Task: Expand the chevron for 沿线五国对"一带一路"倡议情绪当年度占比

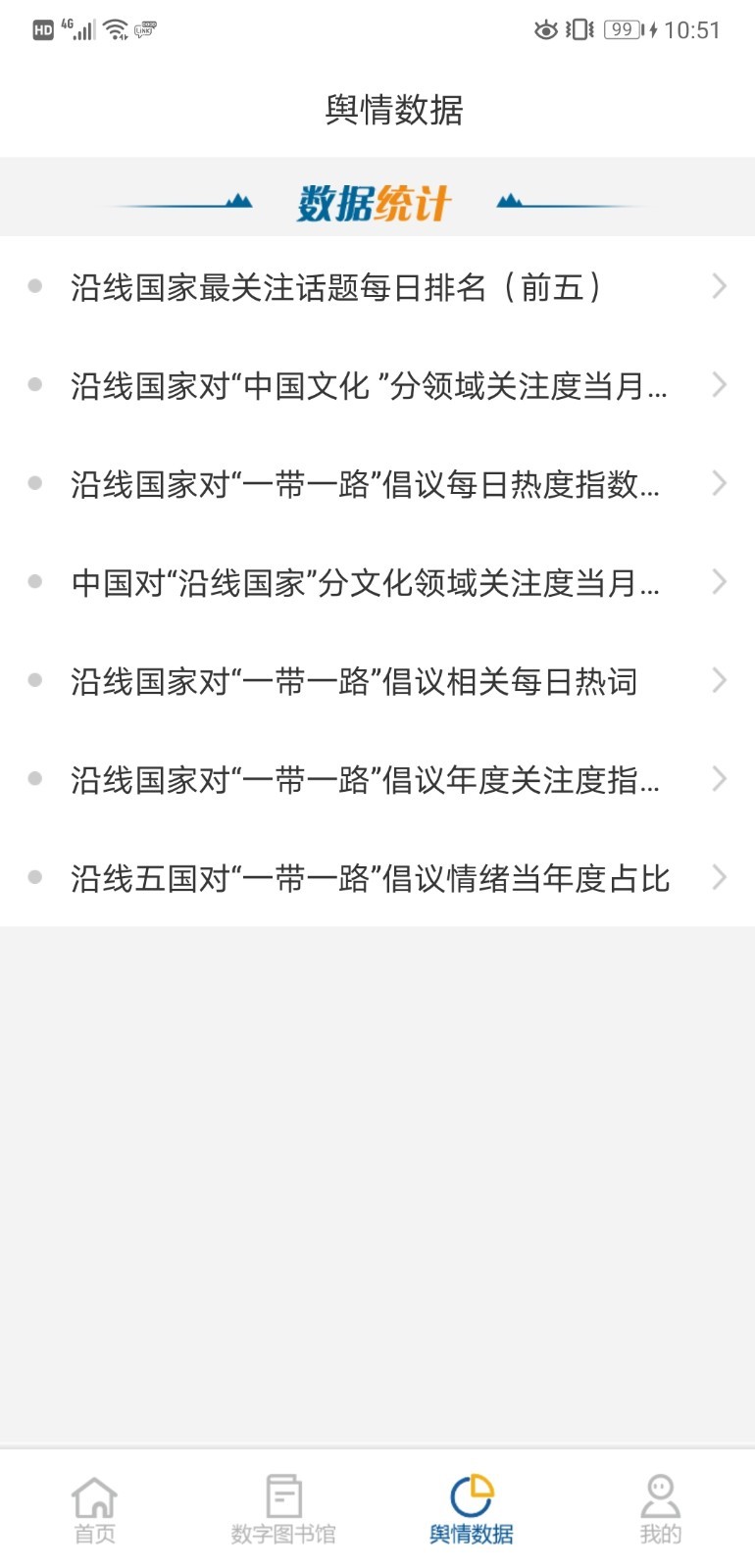Action: coord(720,877)
